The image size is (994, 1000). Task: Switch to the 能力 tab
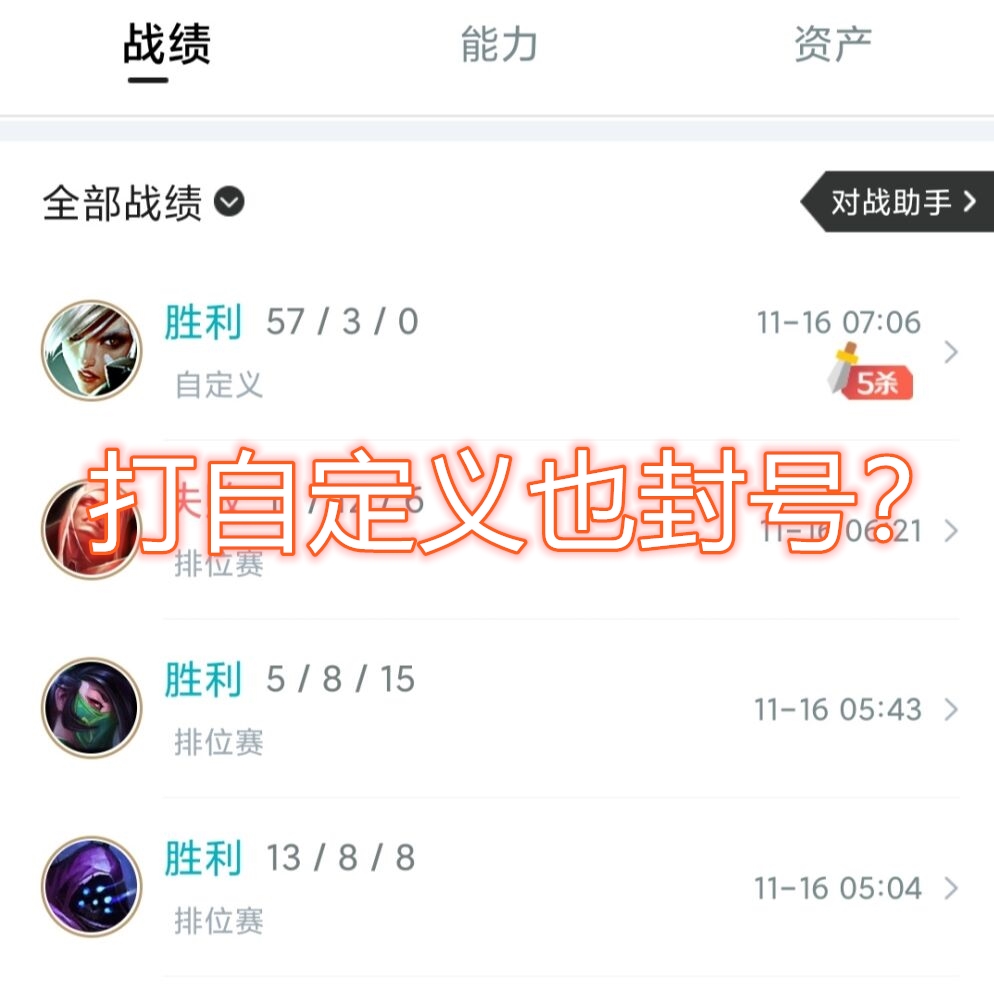[x=497, y=45]
